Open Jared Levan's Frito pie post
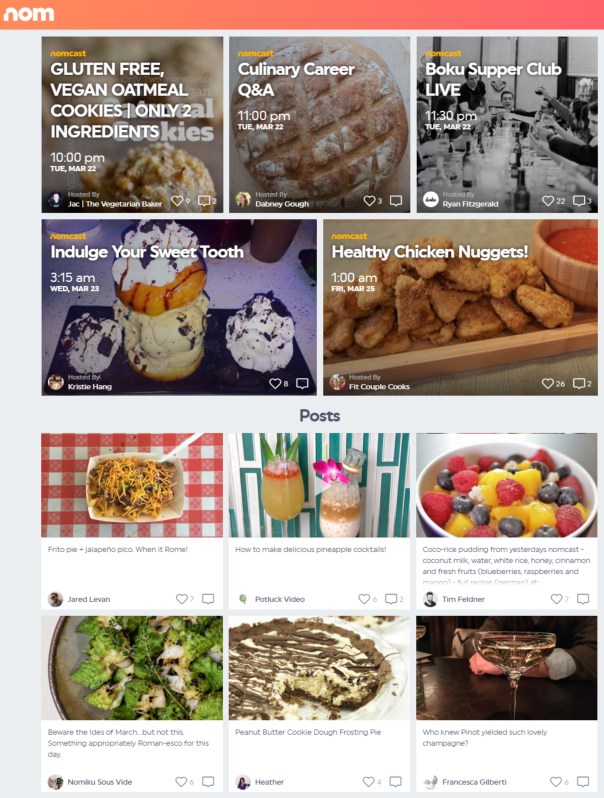The width and height of the screenshot is (604, 798). coord(131,486)
